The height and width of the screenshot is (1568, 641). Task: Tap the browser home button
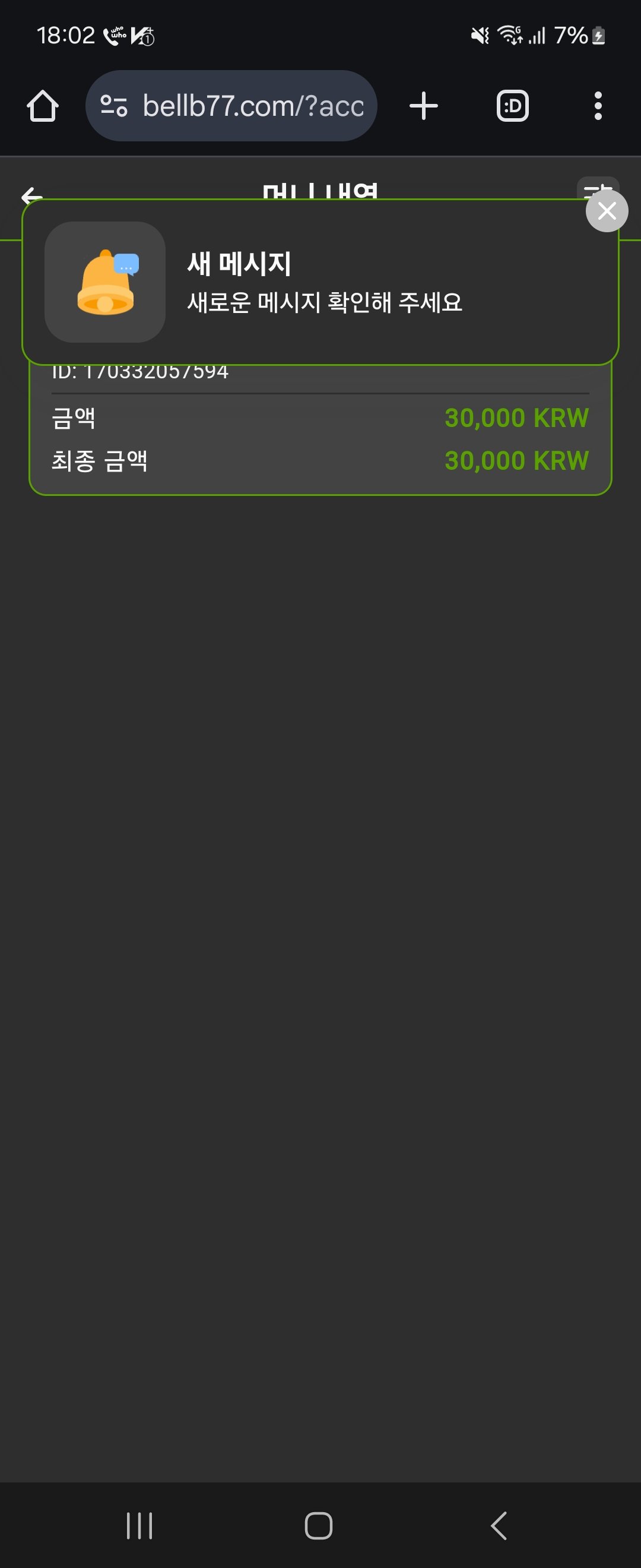pos(43,106)
